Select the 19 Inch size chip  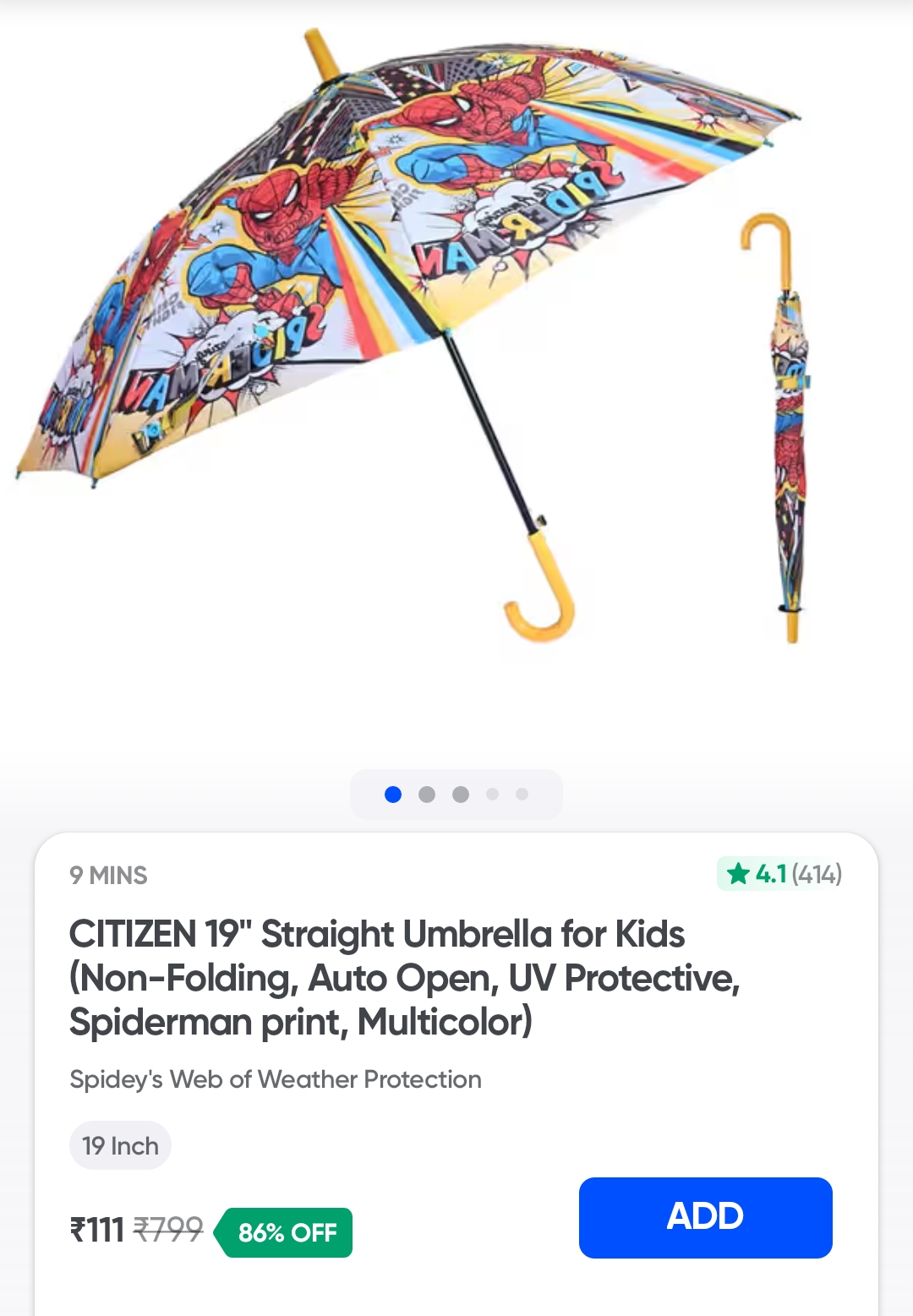click(120, 1145)
